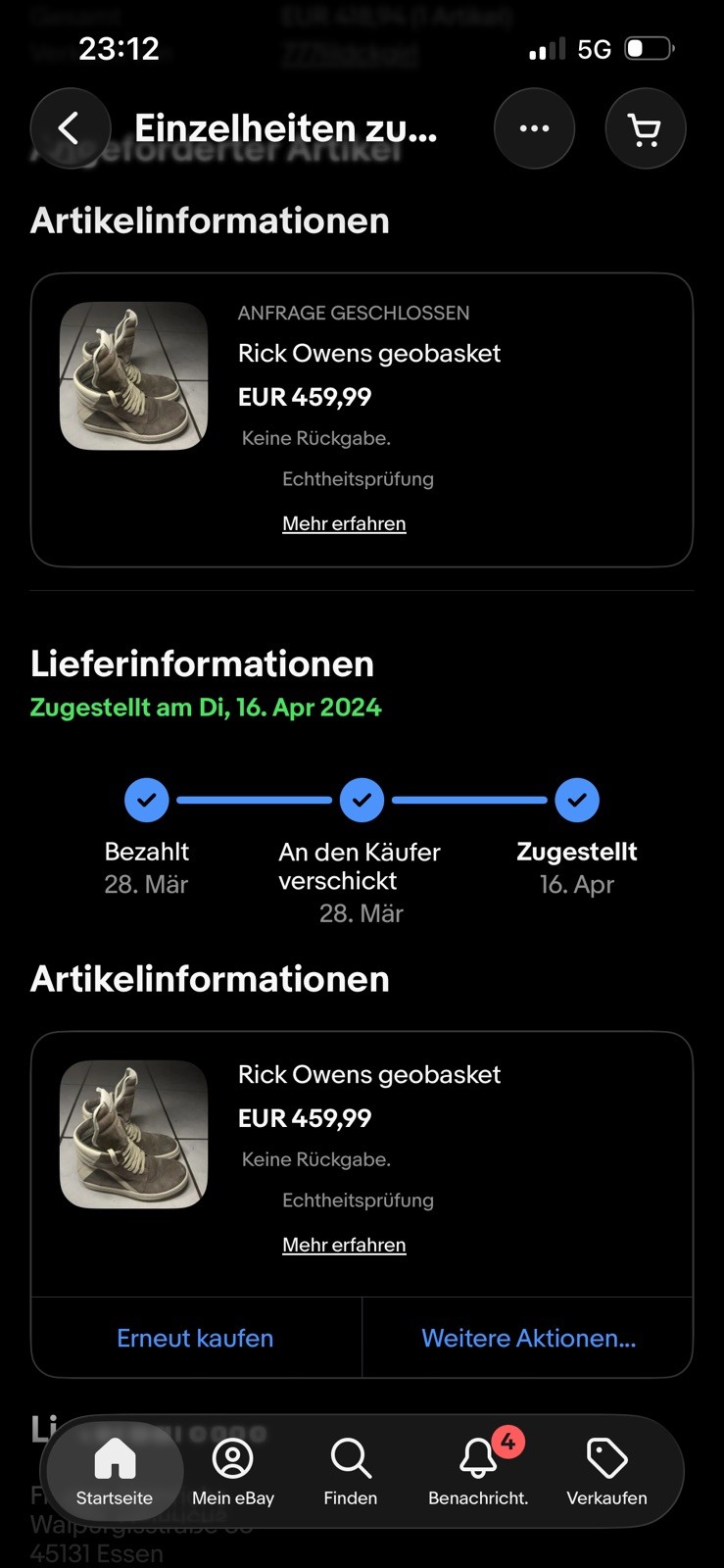The image size is (724, 1568).
Task: Switch to the Startseite tab
Action: point(115,1471)
